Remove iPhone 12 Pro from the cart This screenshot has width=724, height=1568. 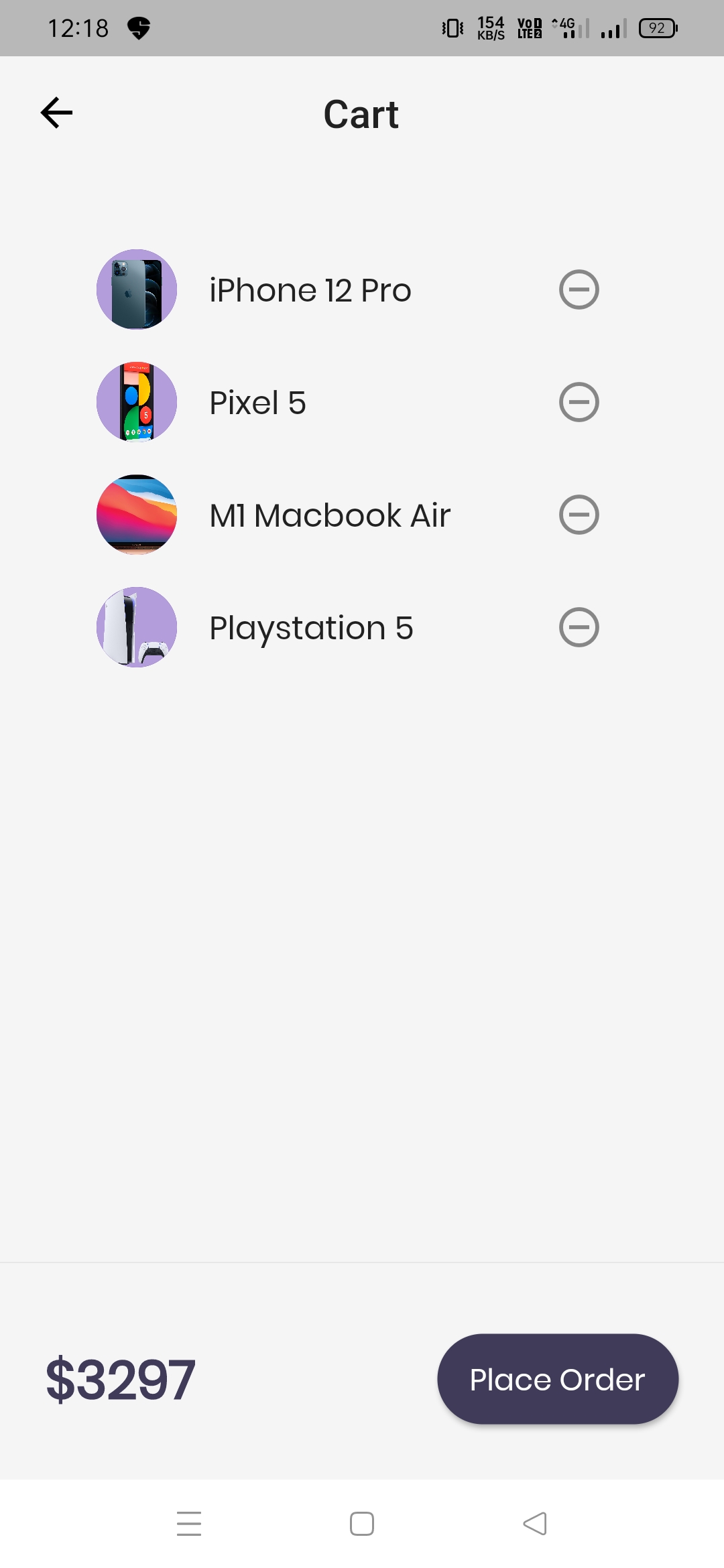pos(579,289)
